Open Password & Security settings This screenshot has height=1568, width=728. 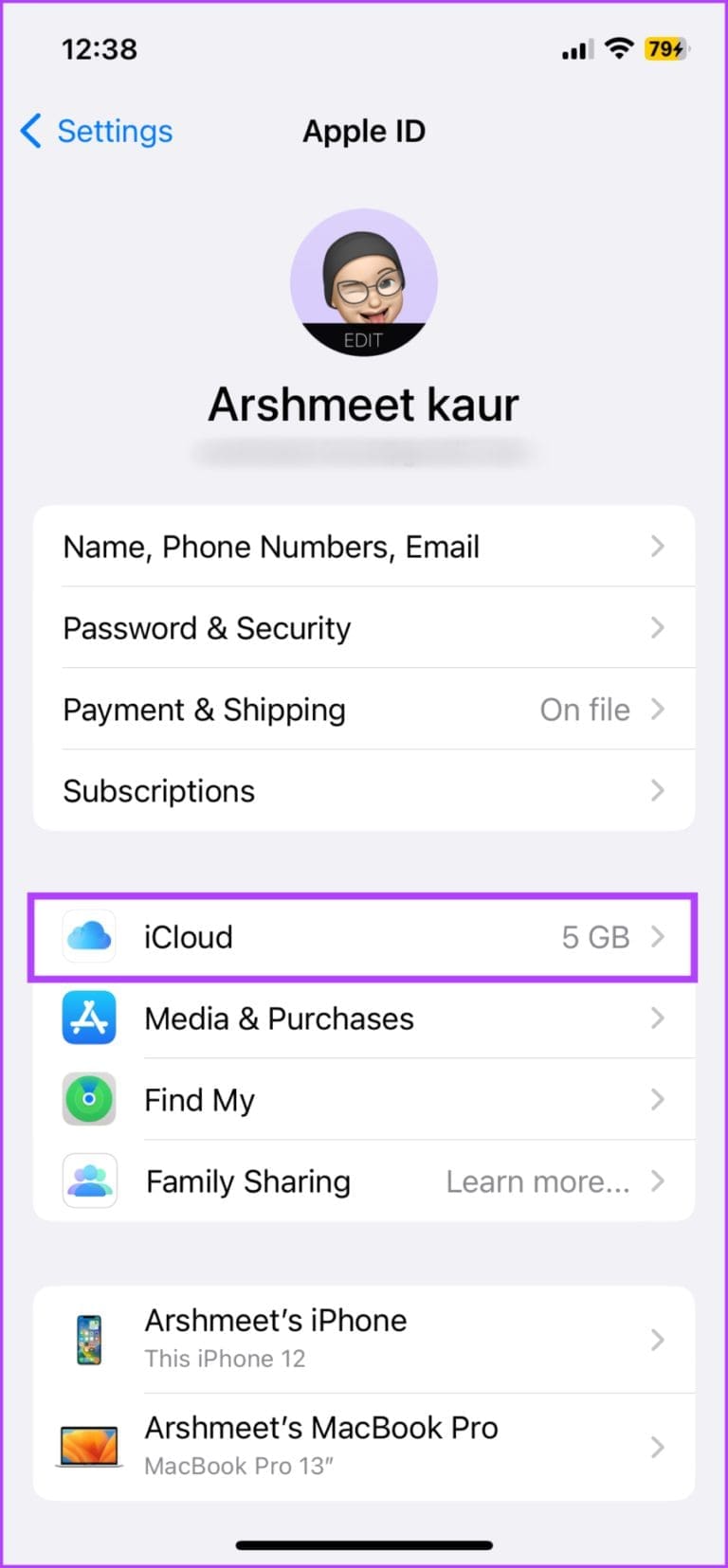coord(364,628)
